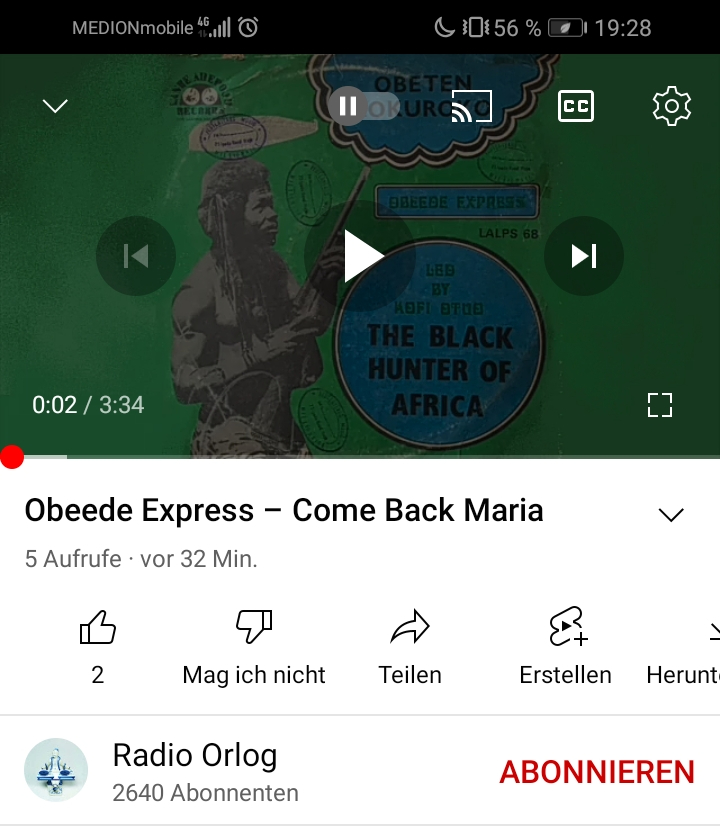Viewport: 720px width, 832px height.
Task: Open video settings gear
Action: 671,106
